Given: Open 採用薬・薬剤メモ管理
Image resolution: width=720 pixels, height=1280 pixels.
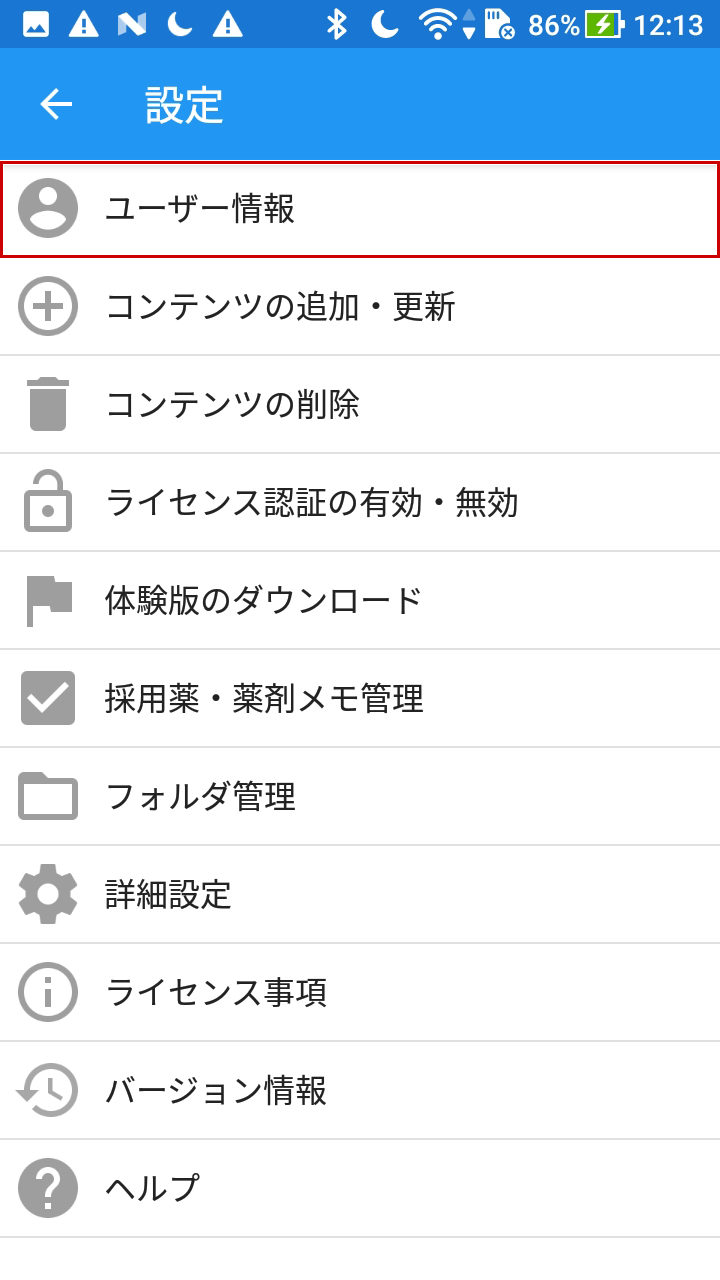Looking at the screenshot, I should tap(360, 698).
